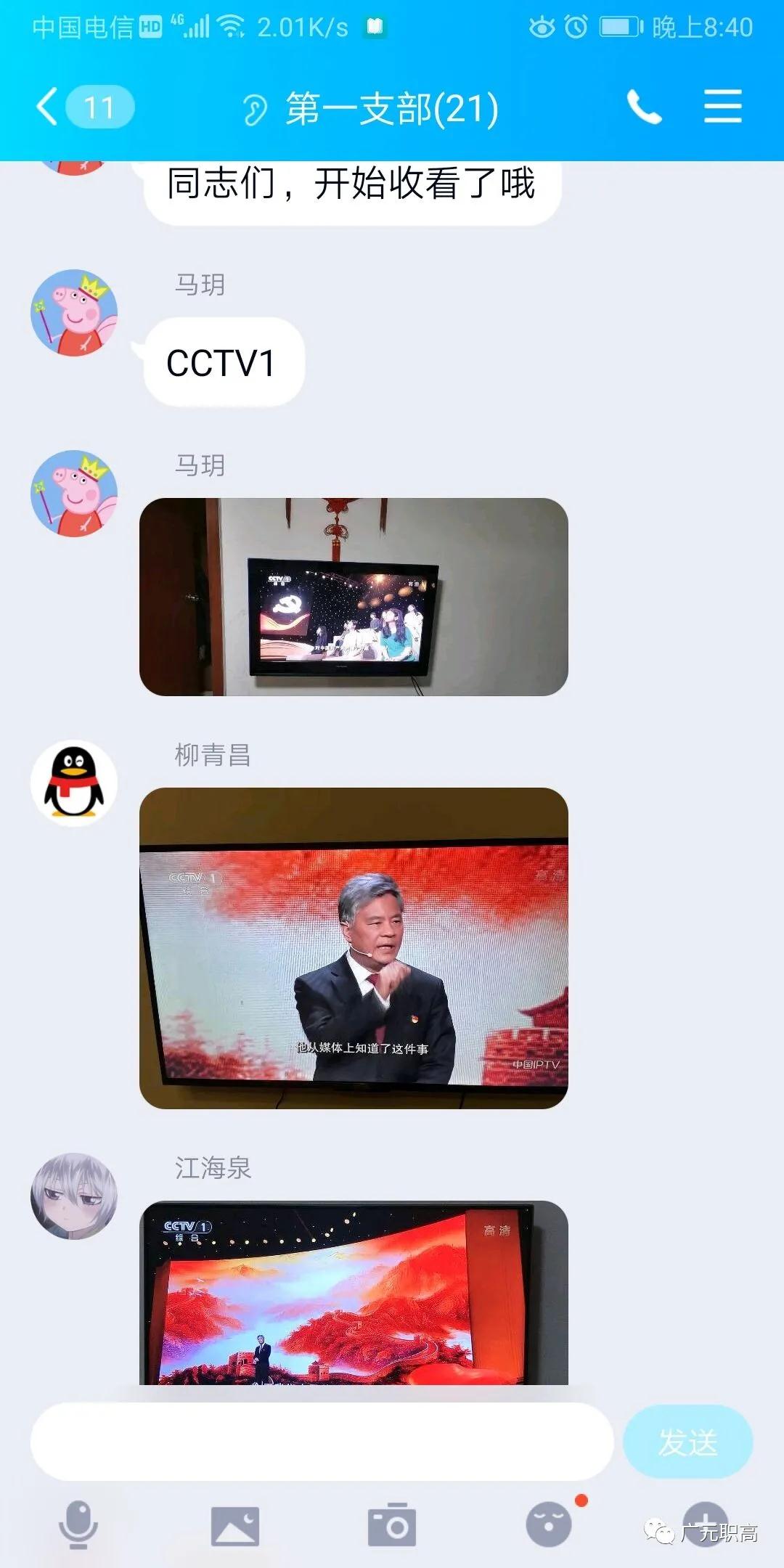Open the group chat settings menu
Screen dimensions: 784x1568
[x=722, y=107]
